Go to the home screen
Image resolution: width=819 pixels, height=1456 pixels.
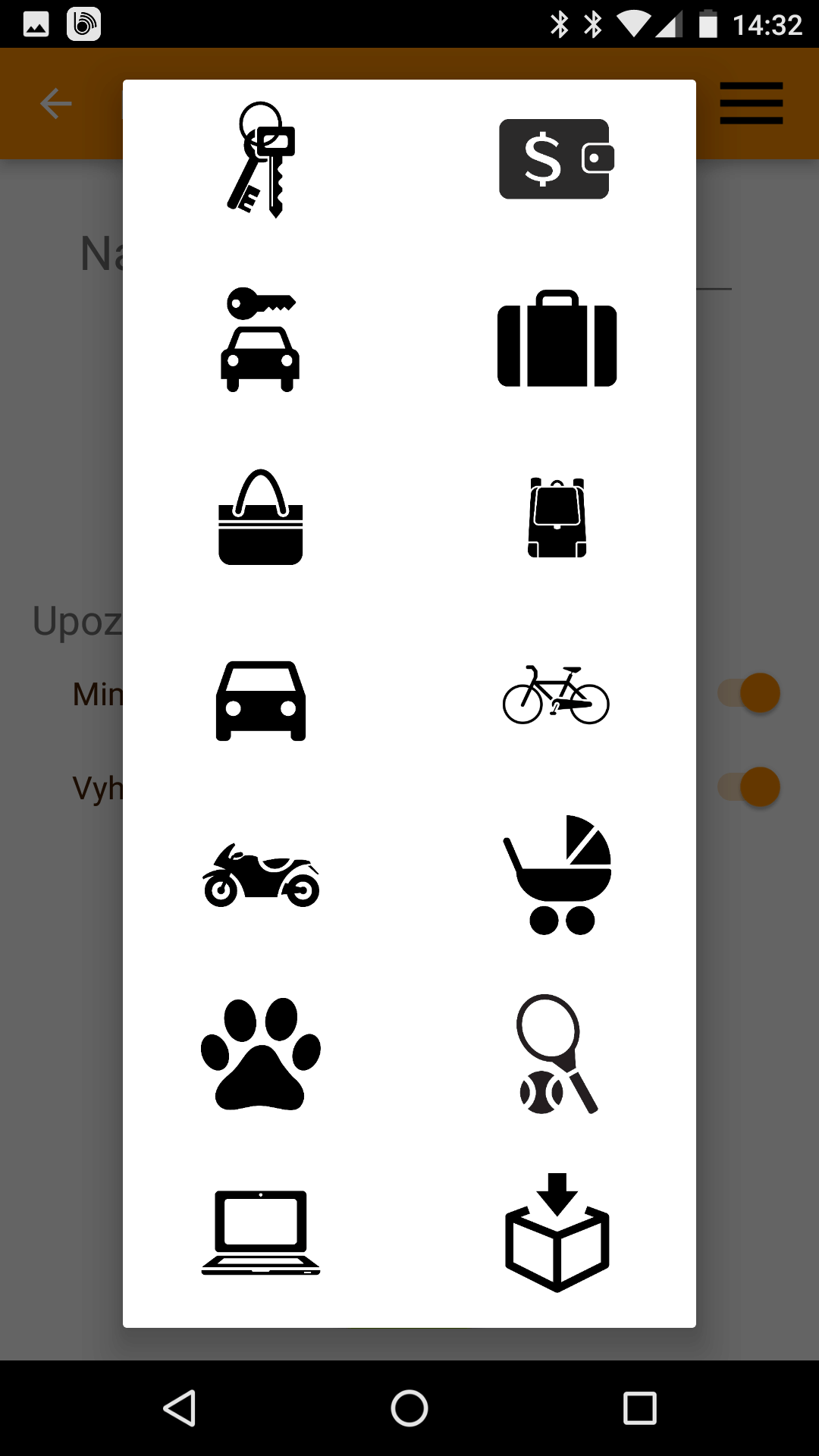coord(409,1408)
